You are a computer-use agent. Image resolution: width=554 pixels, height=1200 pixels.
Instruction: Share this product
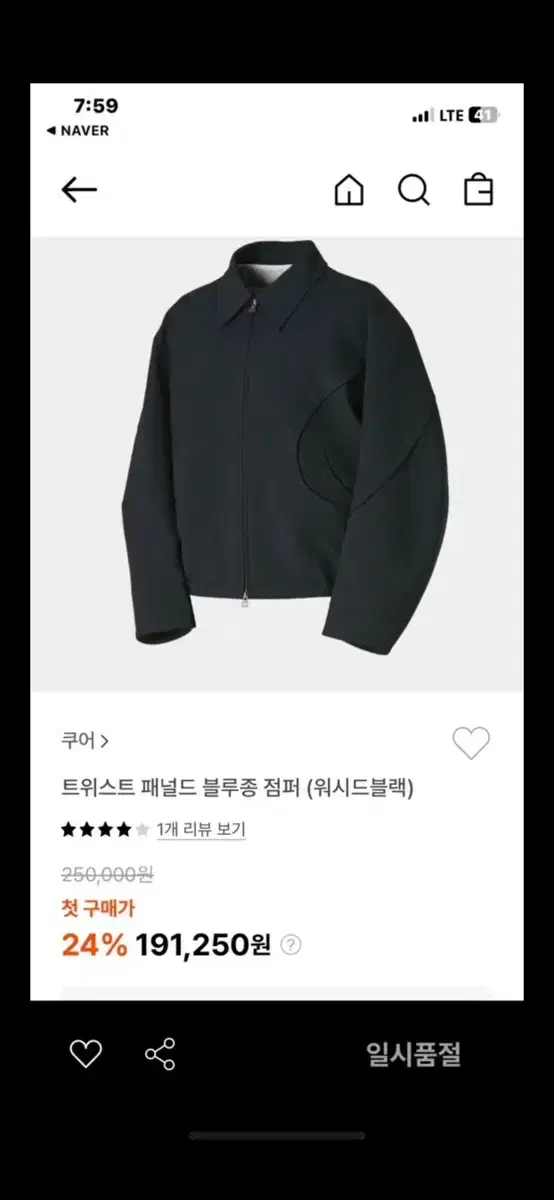pyautogui.click(x=160, y=1053)
